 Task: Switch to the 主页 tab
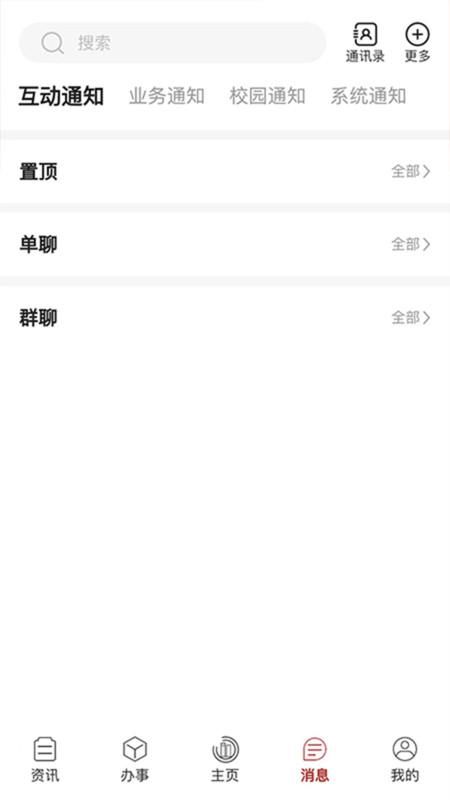[225, 760]
